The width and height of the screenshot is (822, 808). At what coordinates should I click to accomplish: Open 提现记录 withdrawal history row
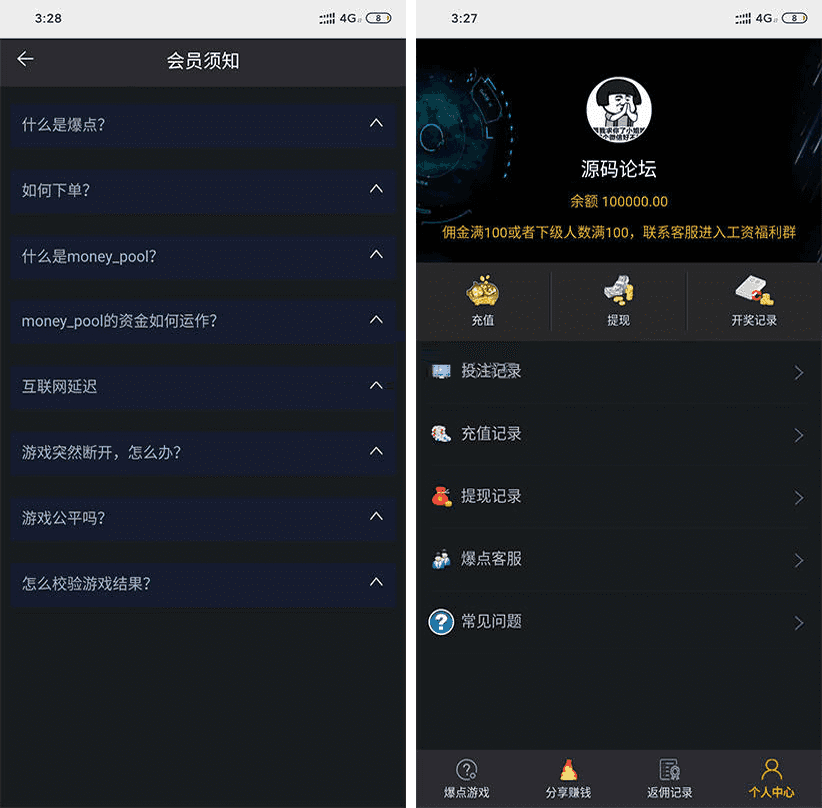[x=618, y=497]
